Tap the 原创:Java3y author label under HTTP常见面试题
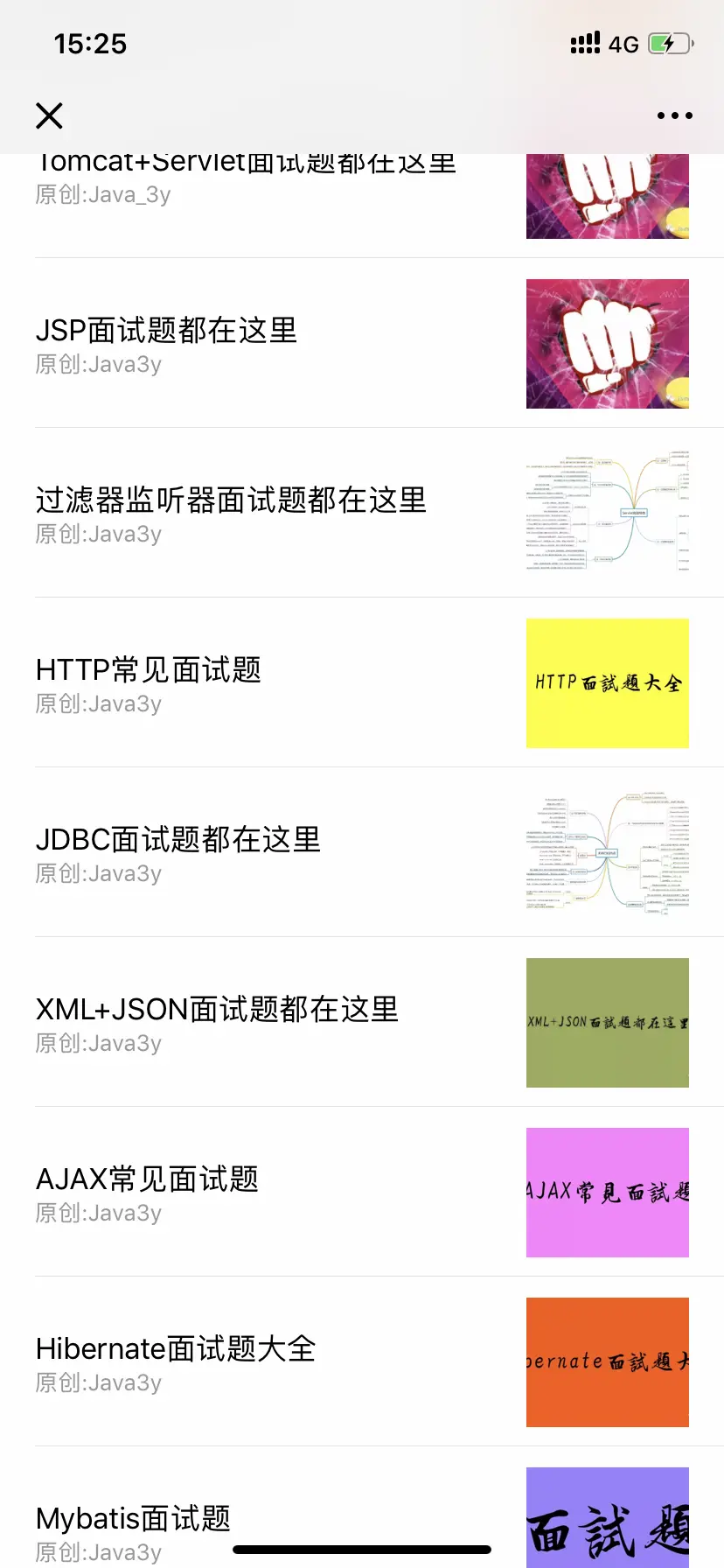 pyautogui.click(x=99, y=703)
